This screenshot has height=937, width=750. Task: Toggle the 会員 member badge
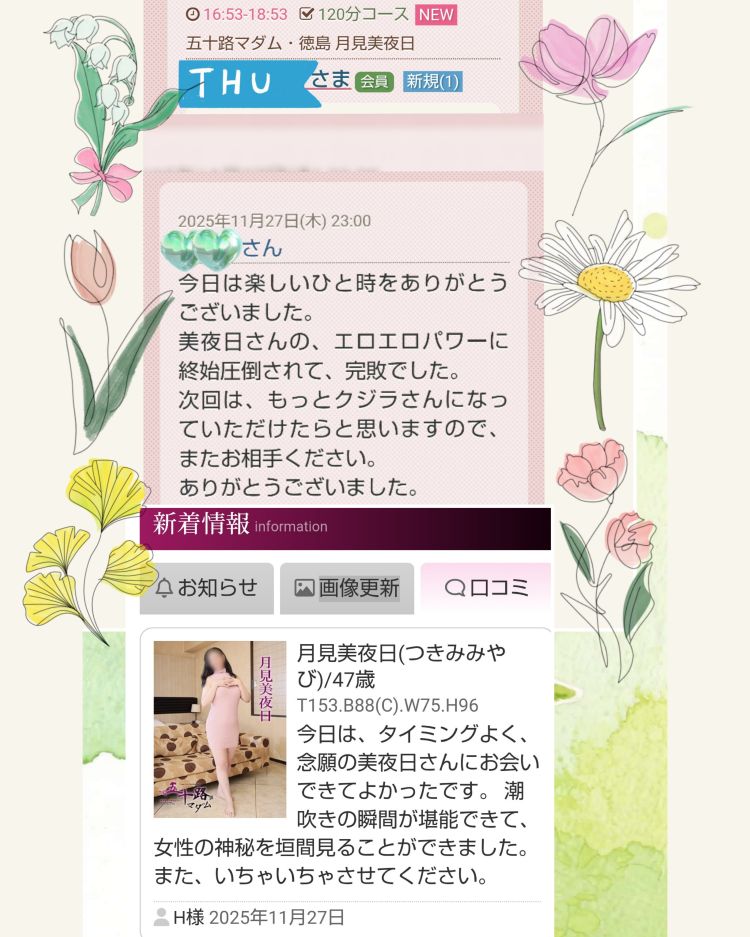pos(374,83)
